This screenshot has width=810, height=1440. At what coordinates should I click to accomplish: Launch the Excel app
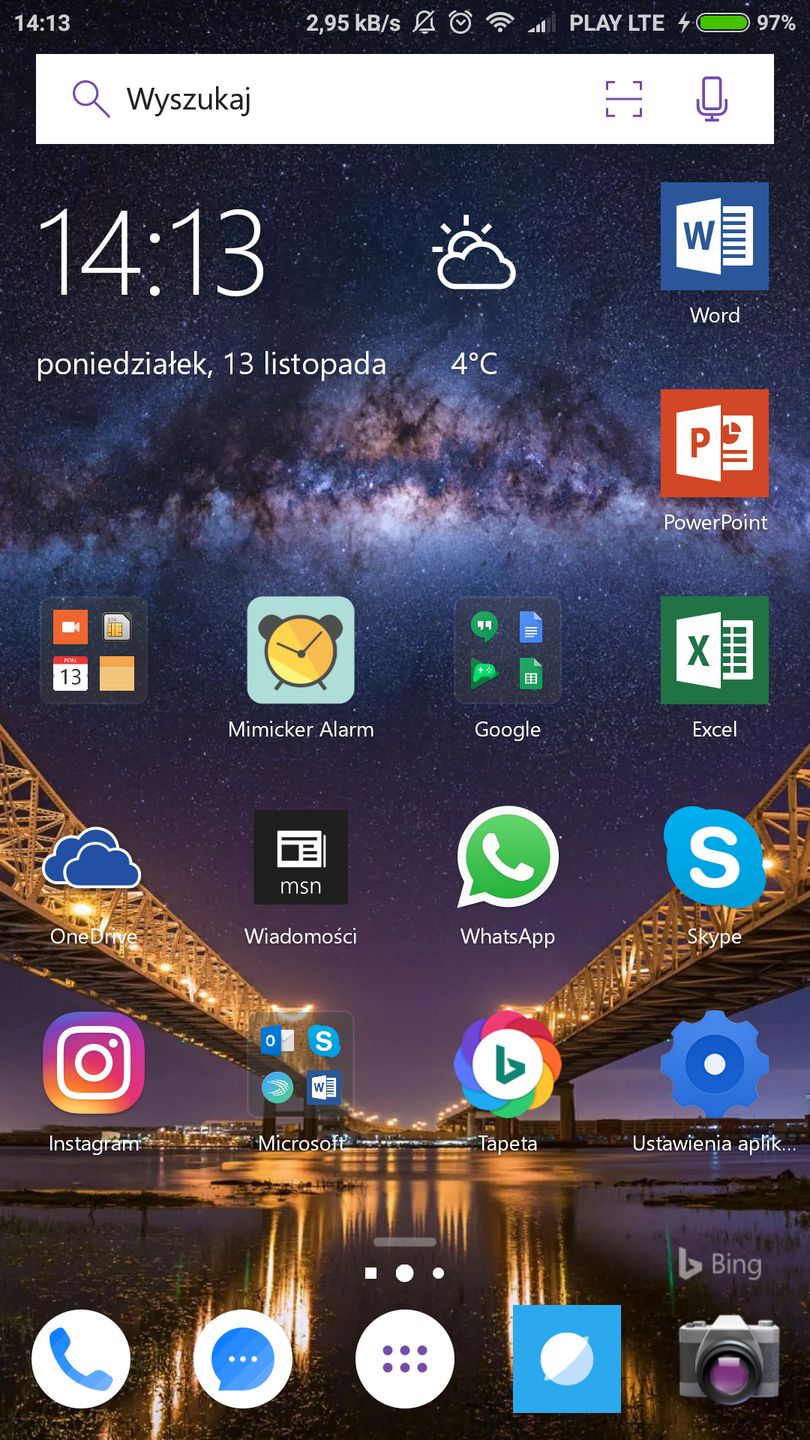714,651
